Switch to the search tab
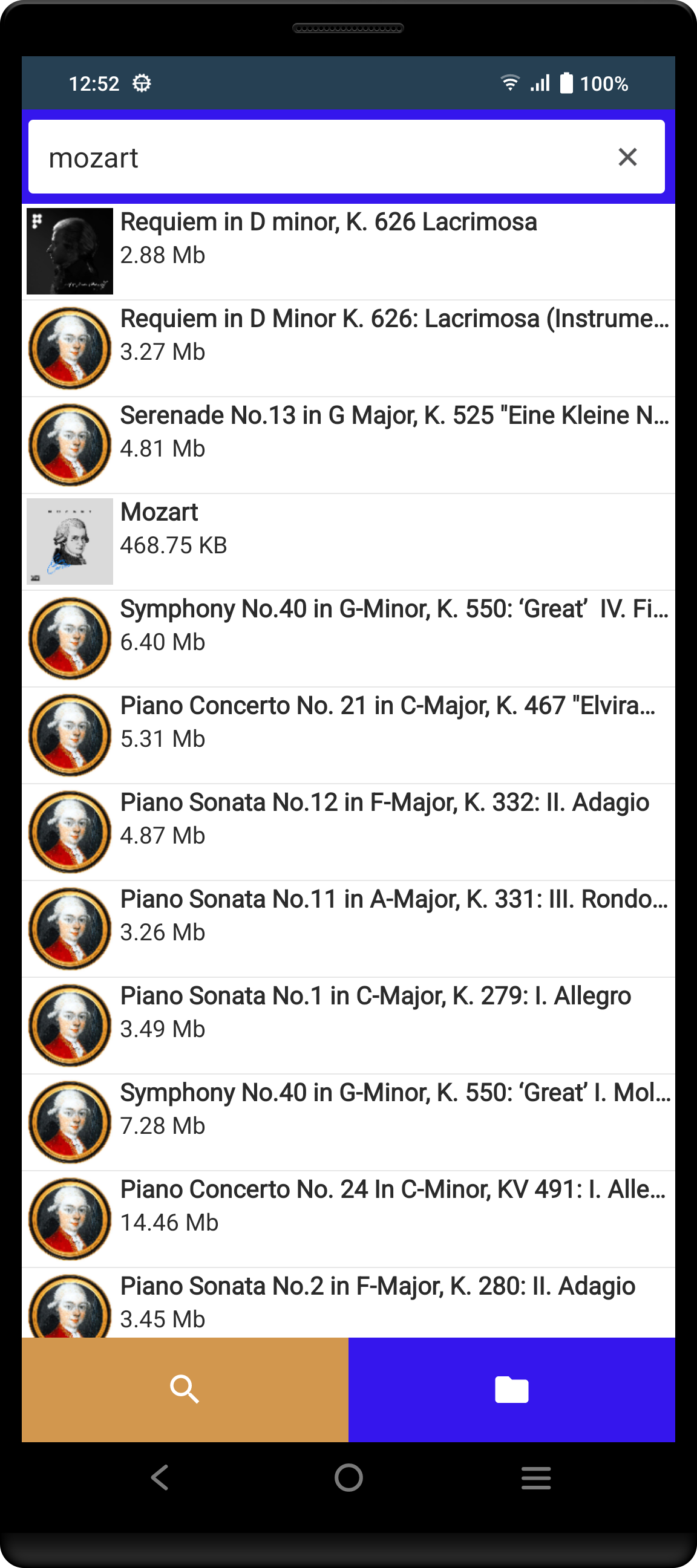 coord(185,1389)
